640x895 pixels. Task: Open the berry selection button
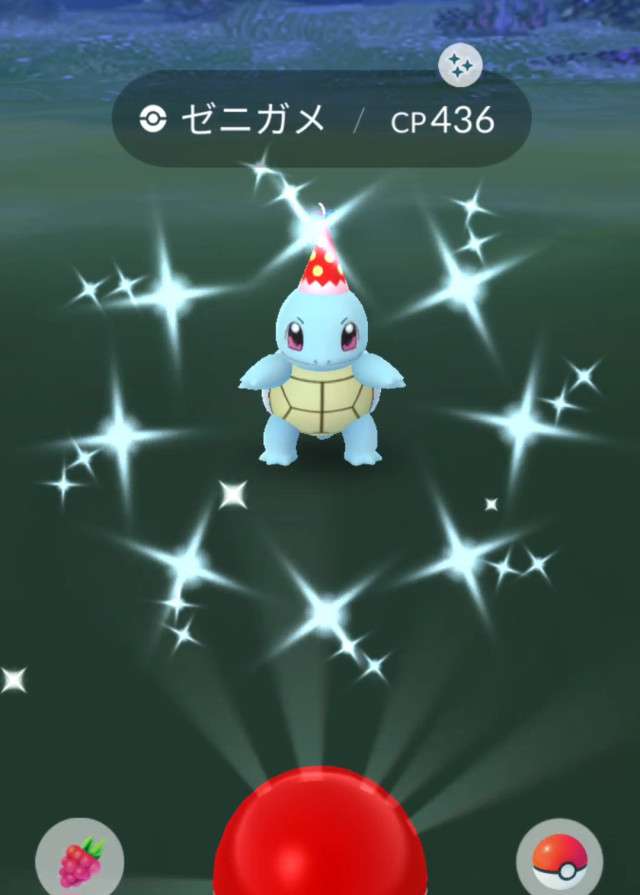pos(80,860)
